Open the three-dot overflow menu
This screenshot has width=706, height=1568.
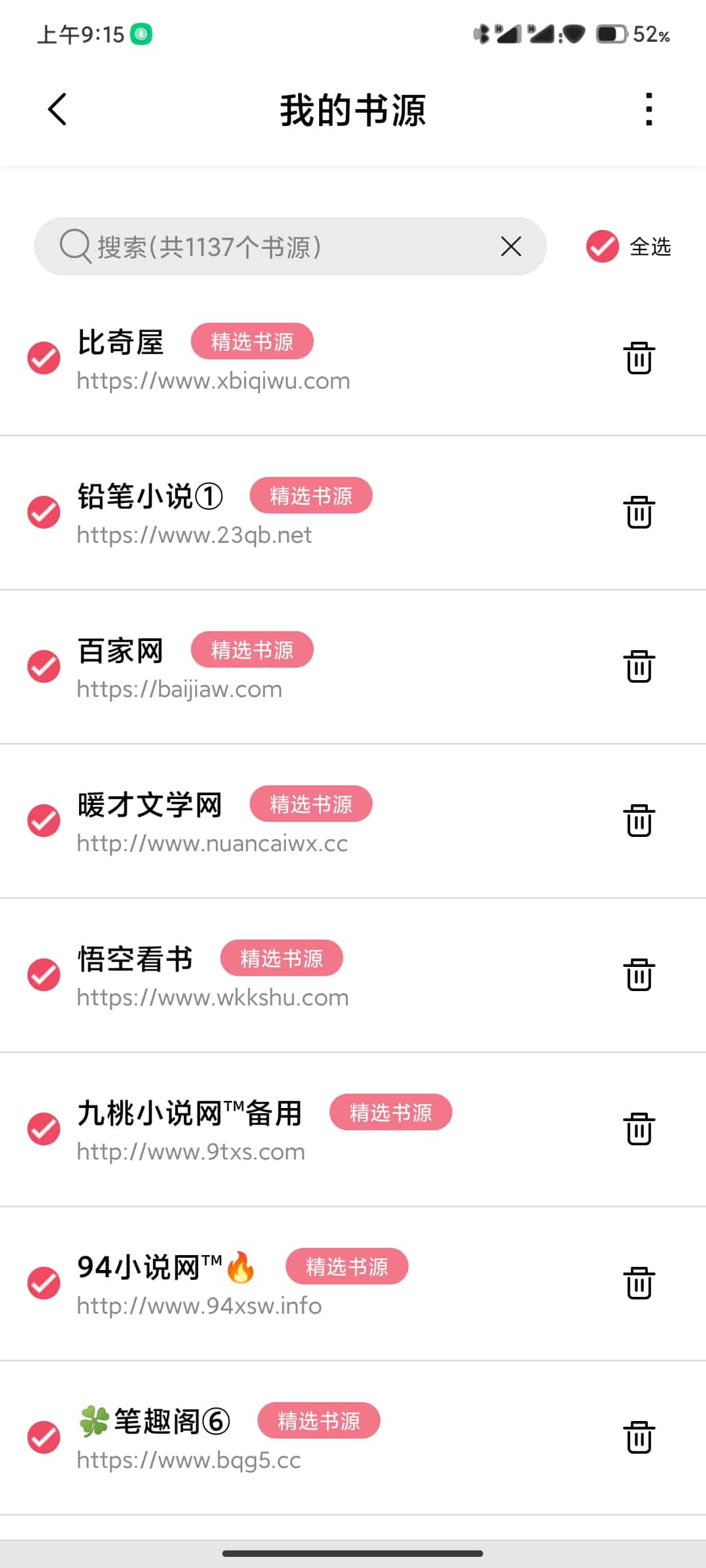(648, 109)
